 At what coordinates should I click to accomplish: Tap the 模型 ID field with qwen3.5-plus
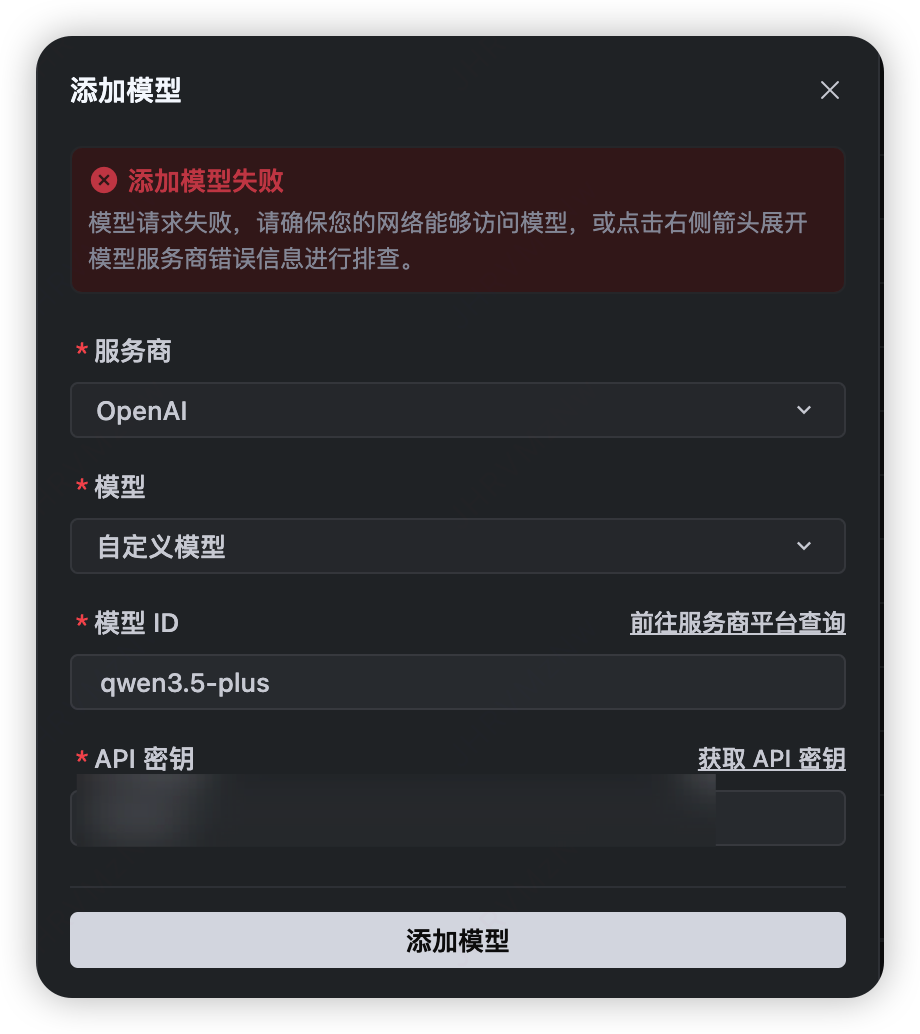[x=457, y=682]
